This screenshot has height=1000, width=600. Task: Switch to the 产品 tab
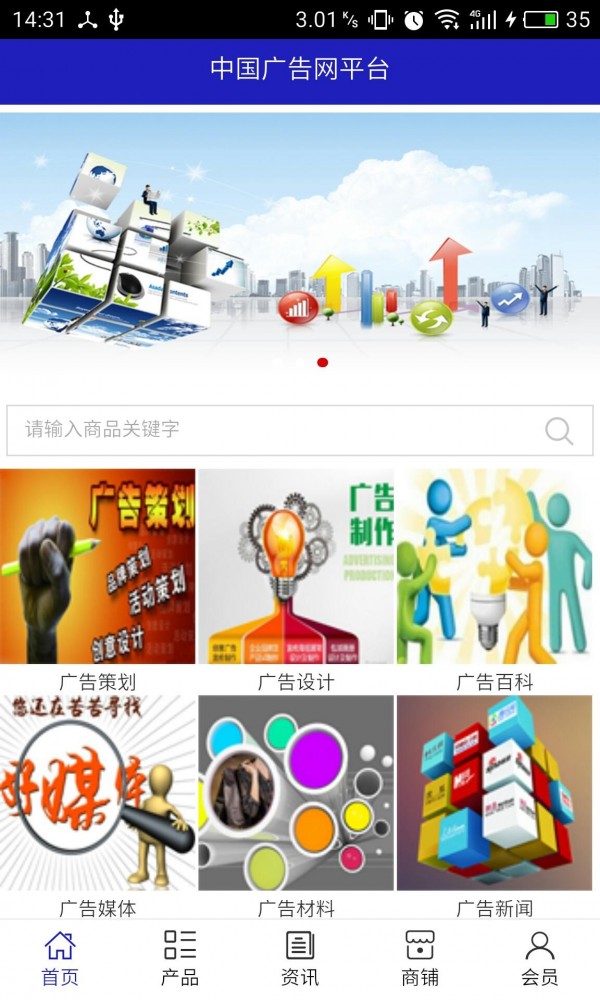point(180,958)
